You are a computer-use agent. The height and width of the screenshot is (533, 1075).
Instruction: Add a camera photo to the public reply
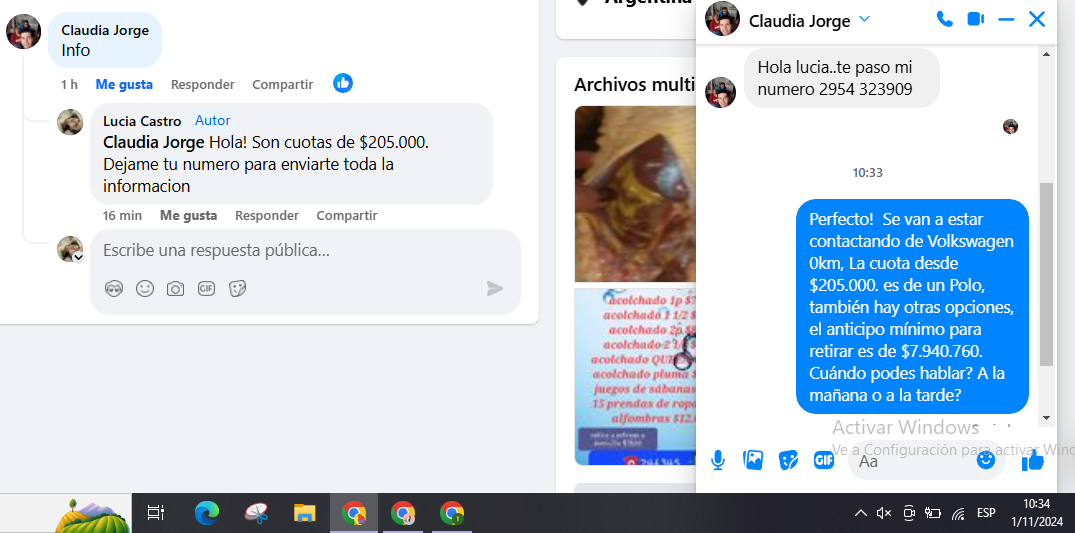[175, 289]
